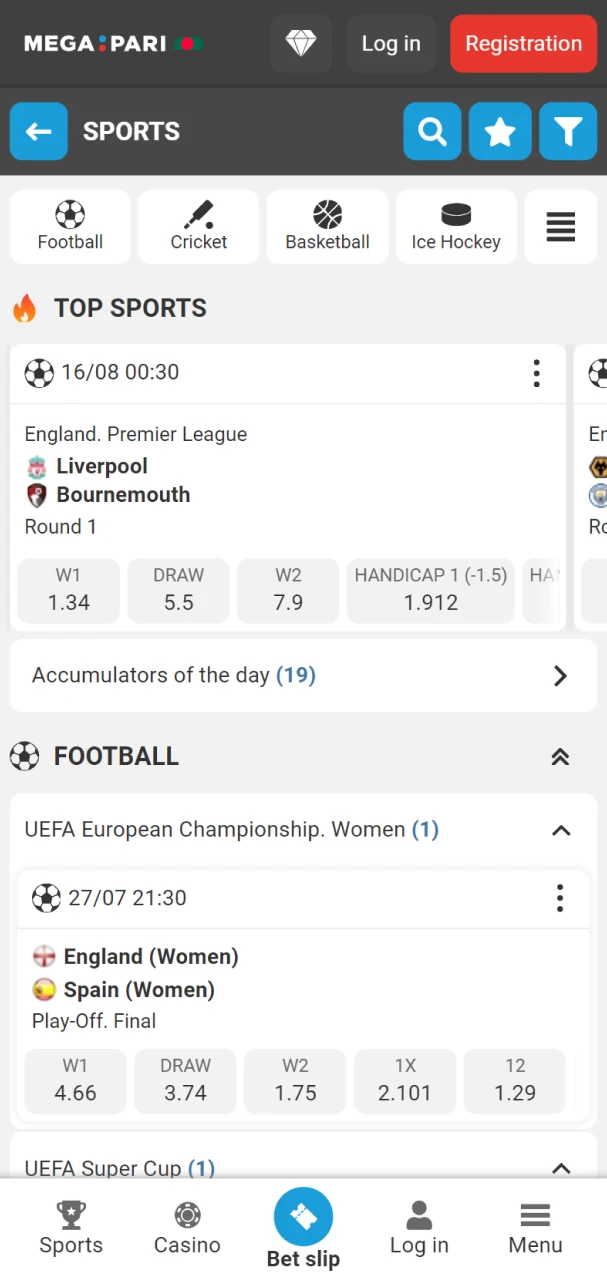Tap Log in in the top header
Viewport: 607px width, 1280px height.
pos(391,44)
